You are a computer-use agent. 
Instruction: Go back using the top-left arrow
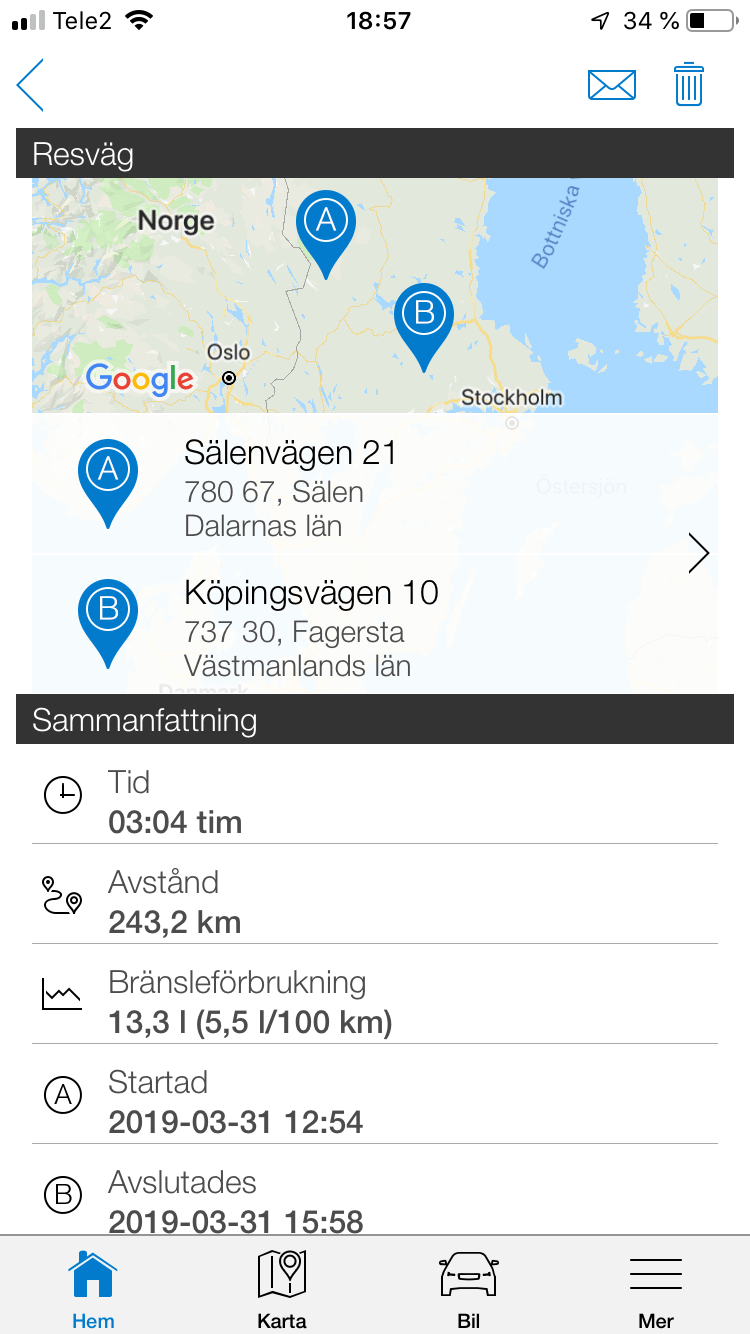pyautogui.click(x=31, y=85)
